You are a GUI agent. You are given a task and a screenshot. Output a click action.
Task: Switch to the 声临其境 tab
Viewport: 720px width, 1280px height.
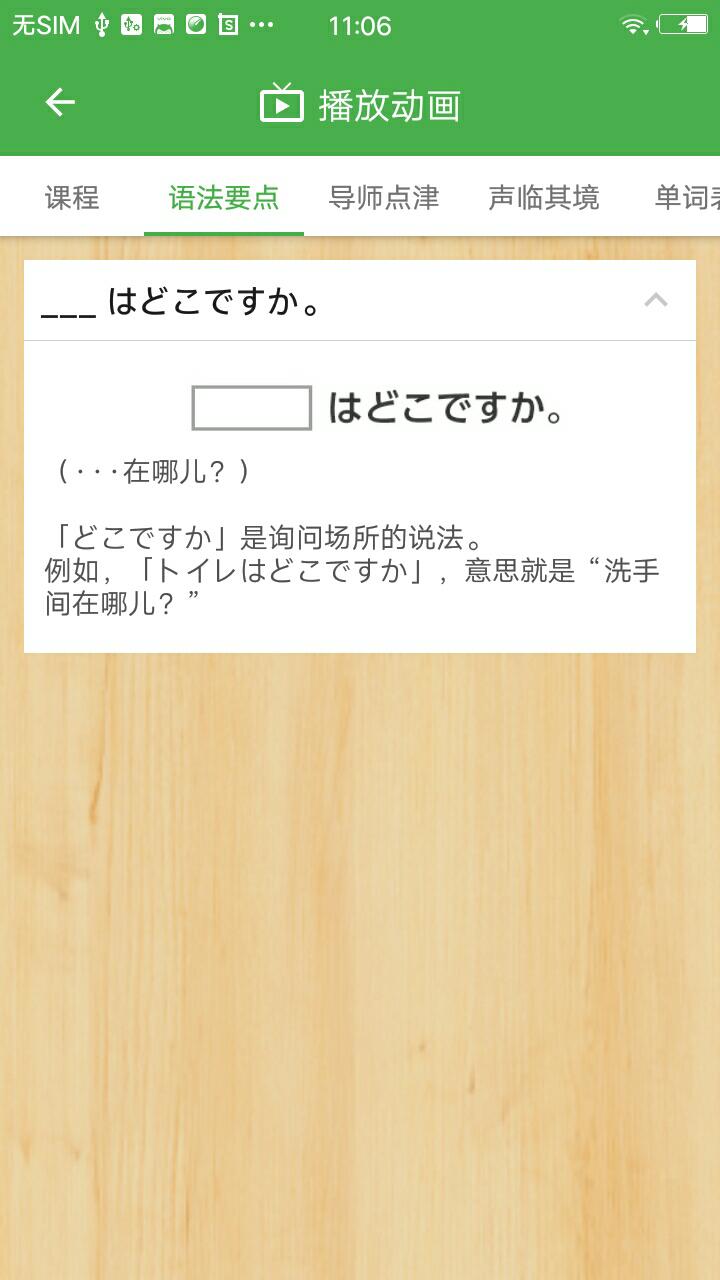coord(544,198)
